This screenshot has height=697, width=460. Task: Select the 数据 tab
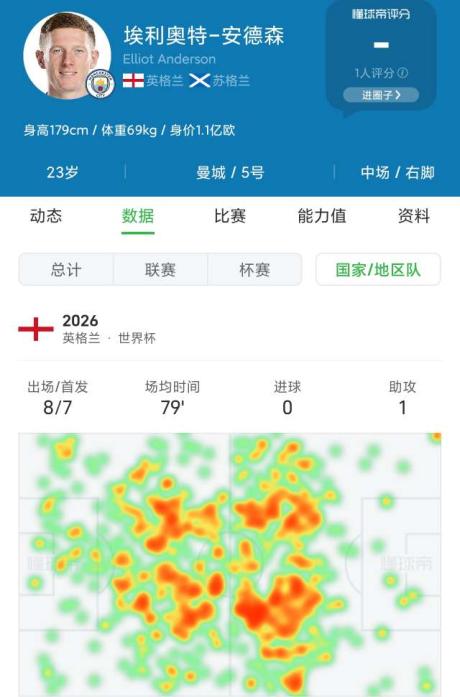click(138, 216)
